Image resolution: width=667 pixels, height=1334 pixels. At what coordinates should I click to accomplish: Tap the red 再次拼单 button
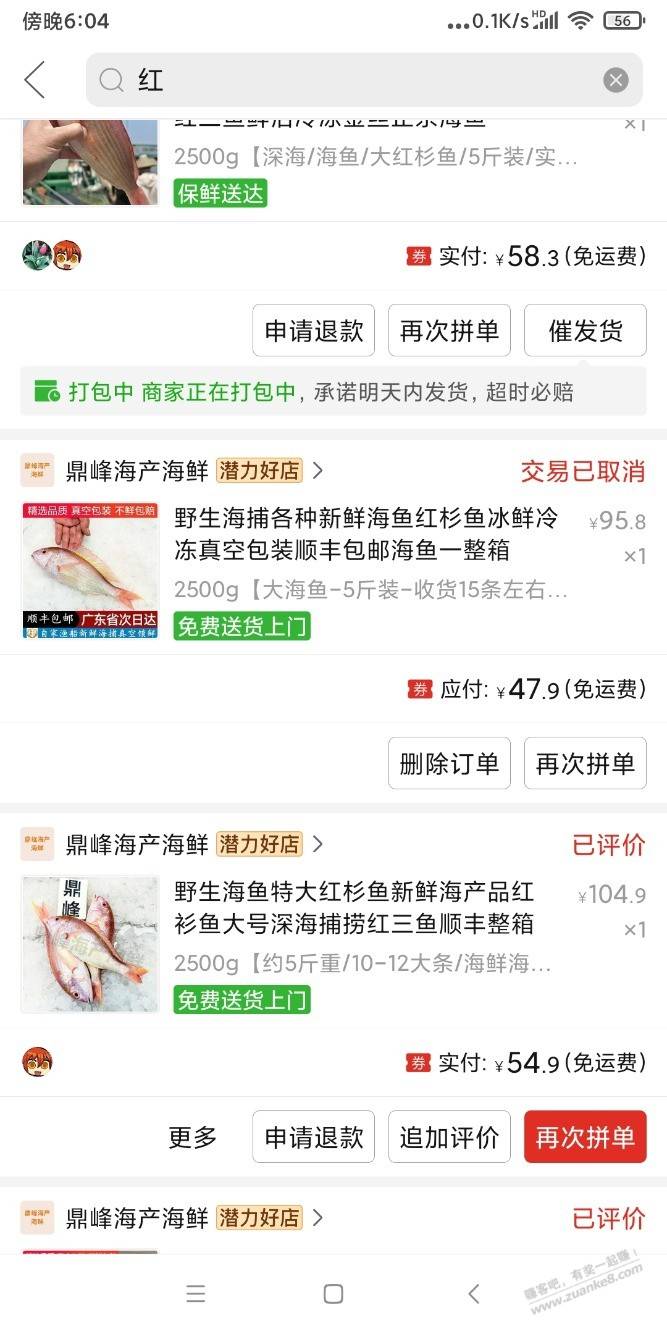(x=585, y=1137)
